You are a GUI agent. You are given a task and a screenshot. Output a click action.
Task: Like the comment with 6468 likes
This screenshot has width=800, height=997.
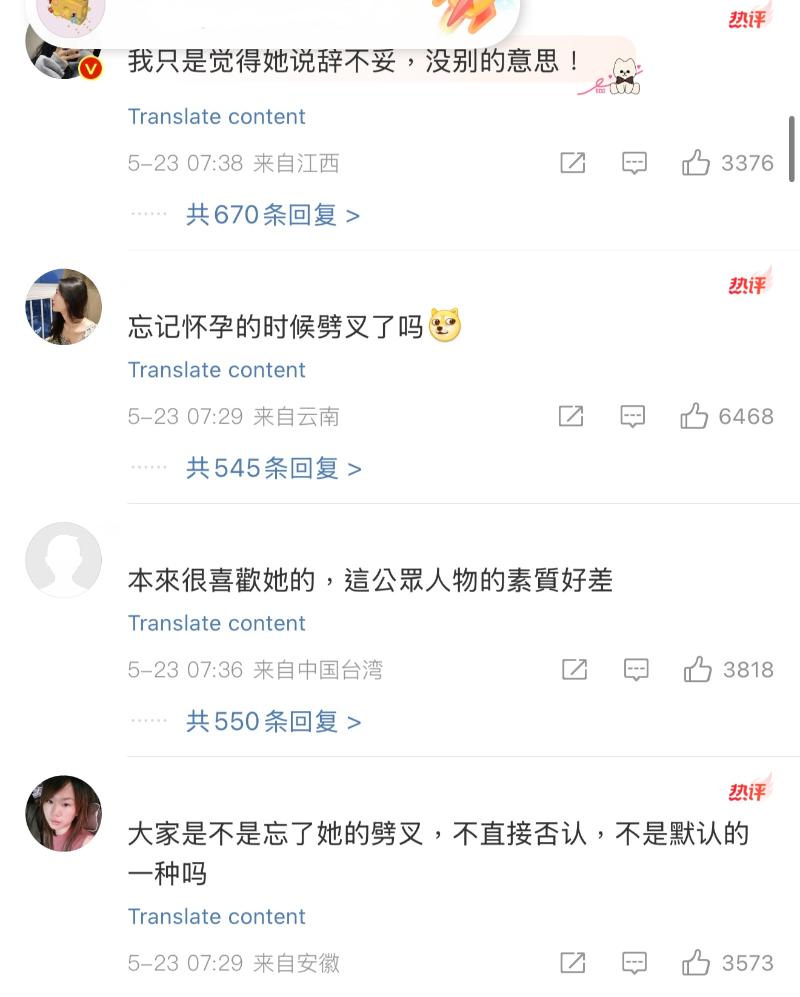694,416
